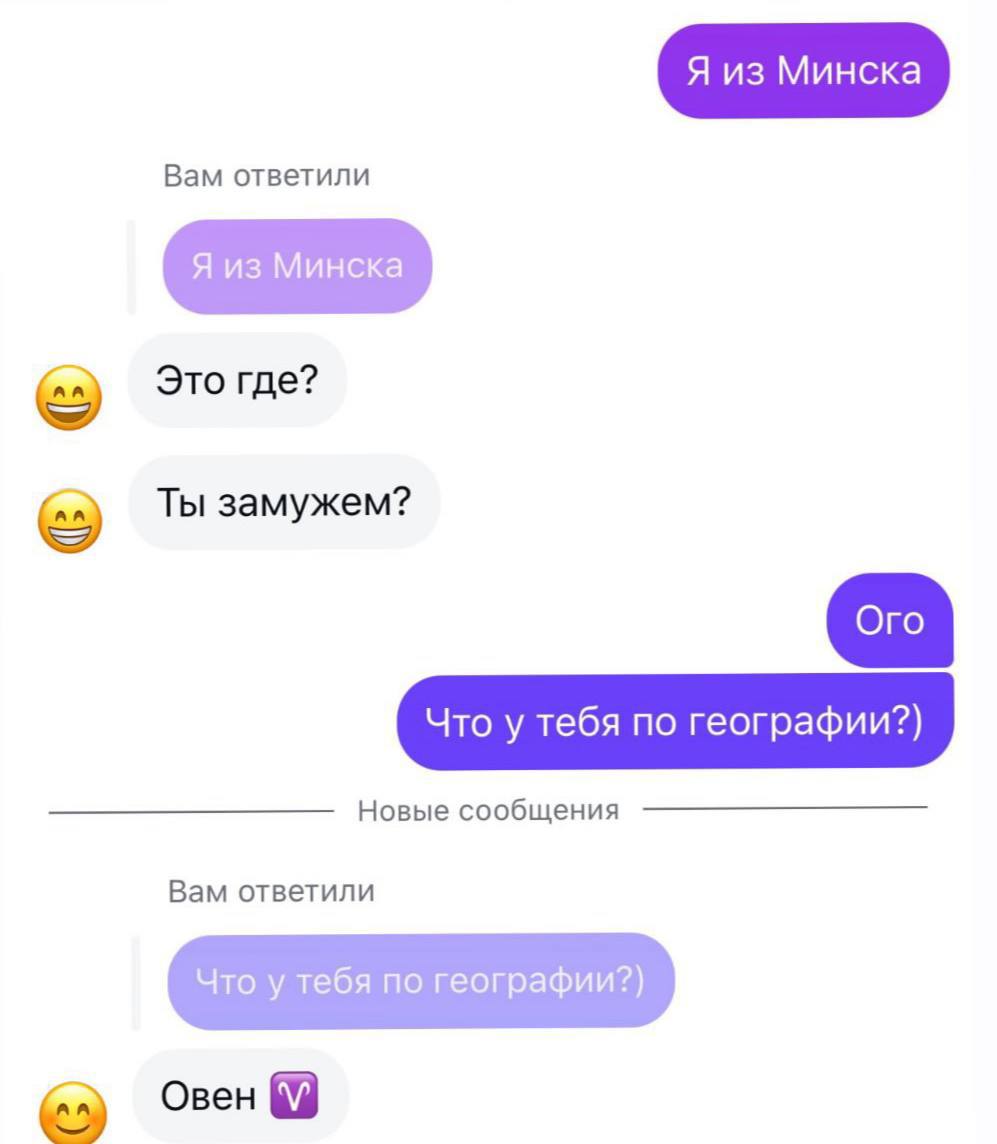View profile via avatar next to "Ты замужем?"
This screenshot has width=997, height=1144.
click(x=68, y=522)
